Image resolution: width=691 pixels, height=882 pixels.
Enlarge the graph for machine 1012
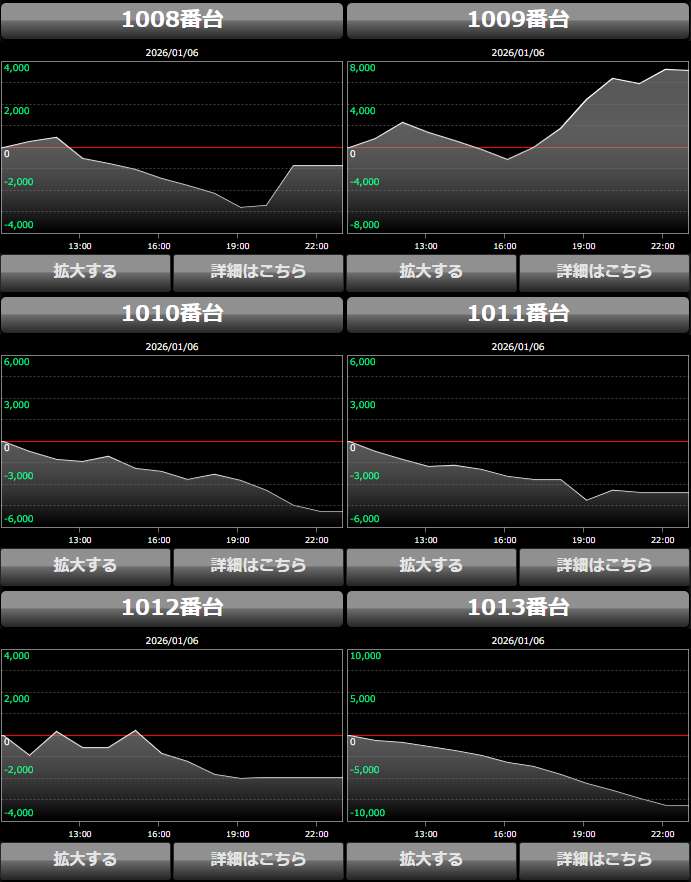pyautogui.click(x=85, y=859)
